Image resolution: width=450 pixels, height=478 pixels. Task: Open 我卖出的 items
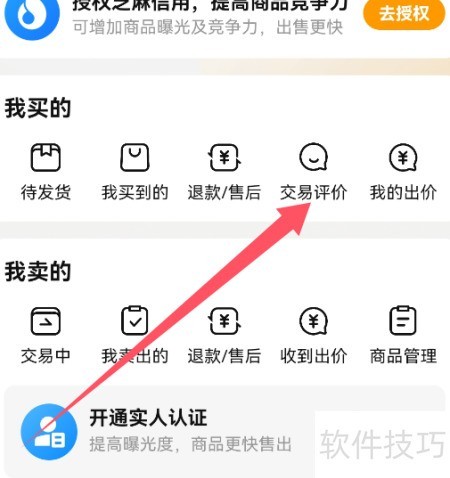(x=135, y=335)
